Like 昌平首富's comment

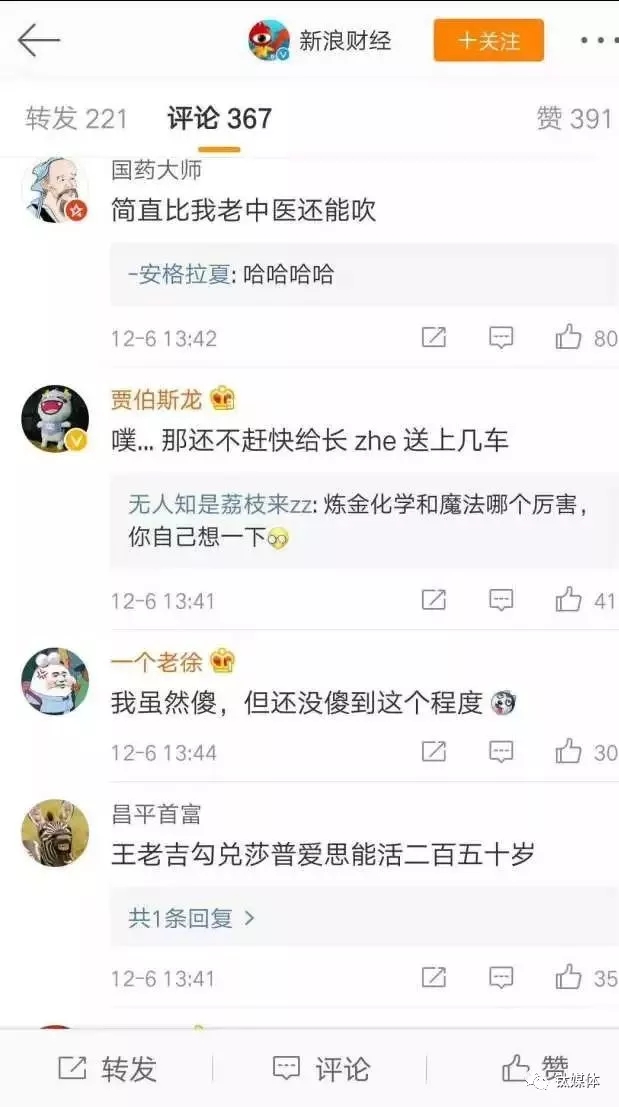tap(569, 977)
